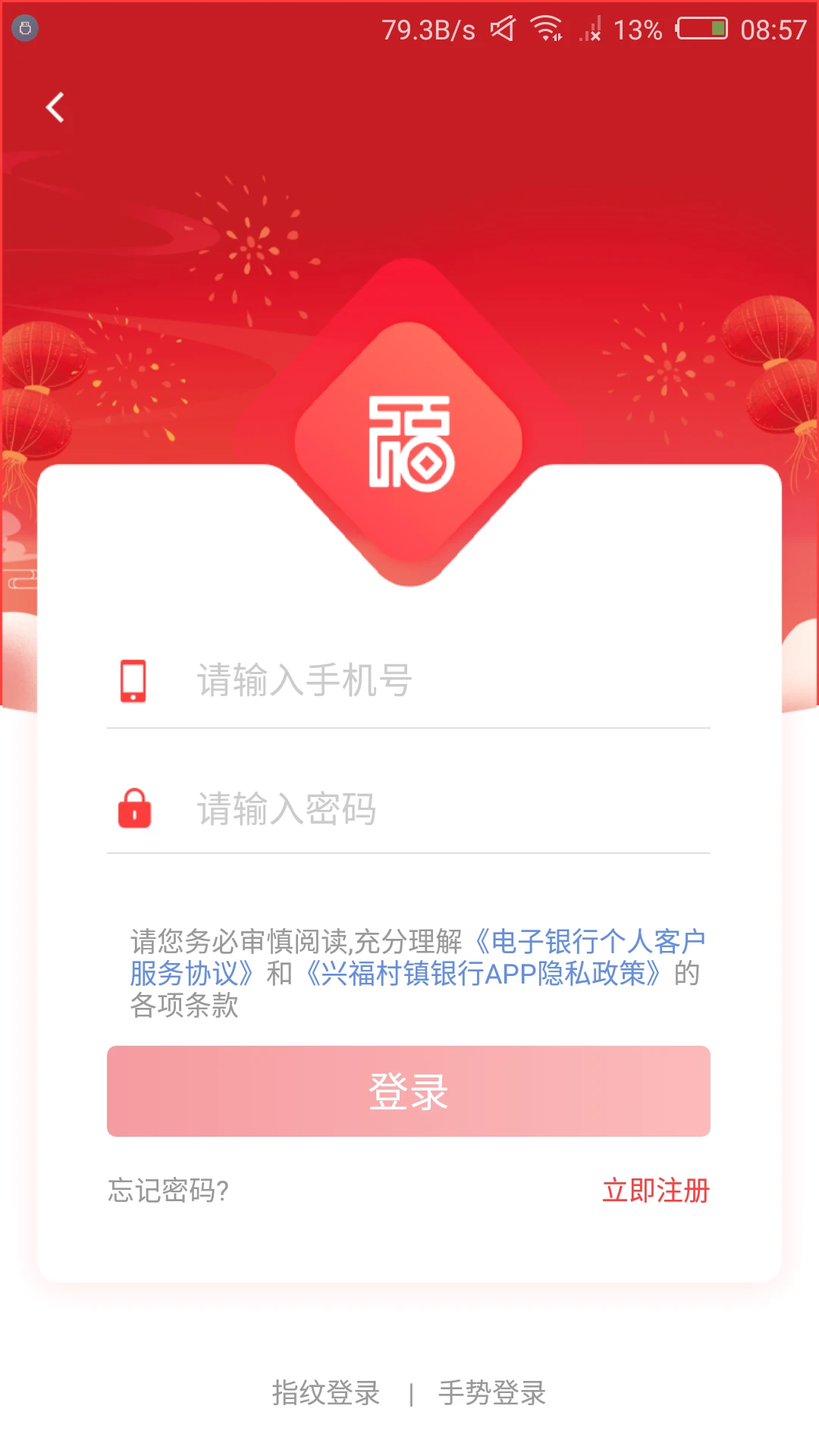Image resolution: width=819 pixels, height=1456 pixels.
Task: Click 忘记密码? forgot password text
Action: point(168,1191)
